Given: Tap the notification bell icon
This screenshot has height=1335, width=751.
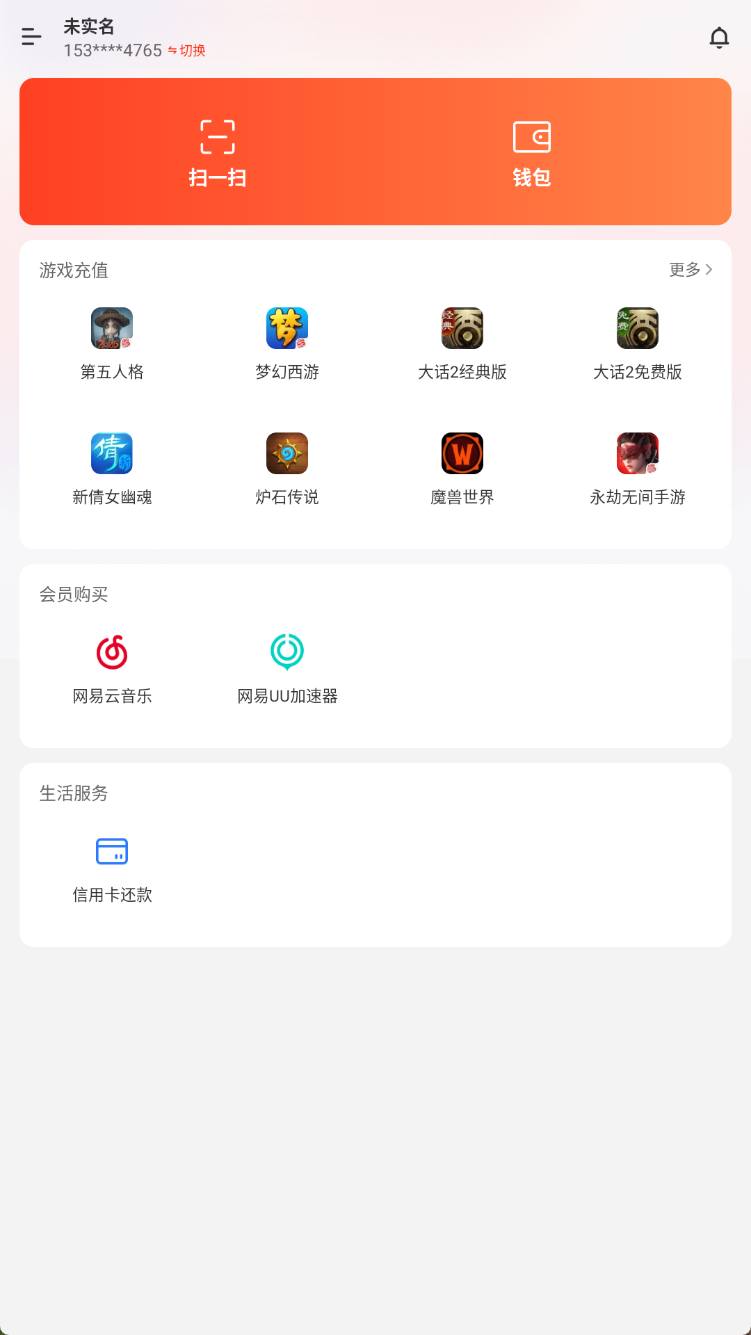Looking at the screenshot, I should 719,37.
